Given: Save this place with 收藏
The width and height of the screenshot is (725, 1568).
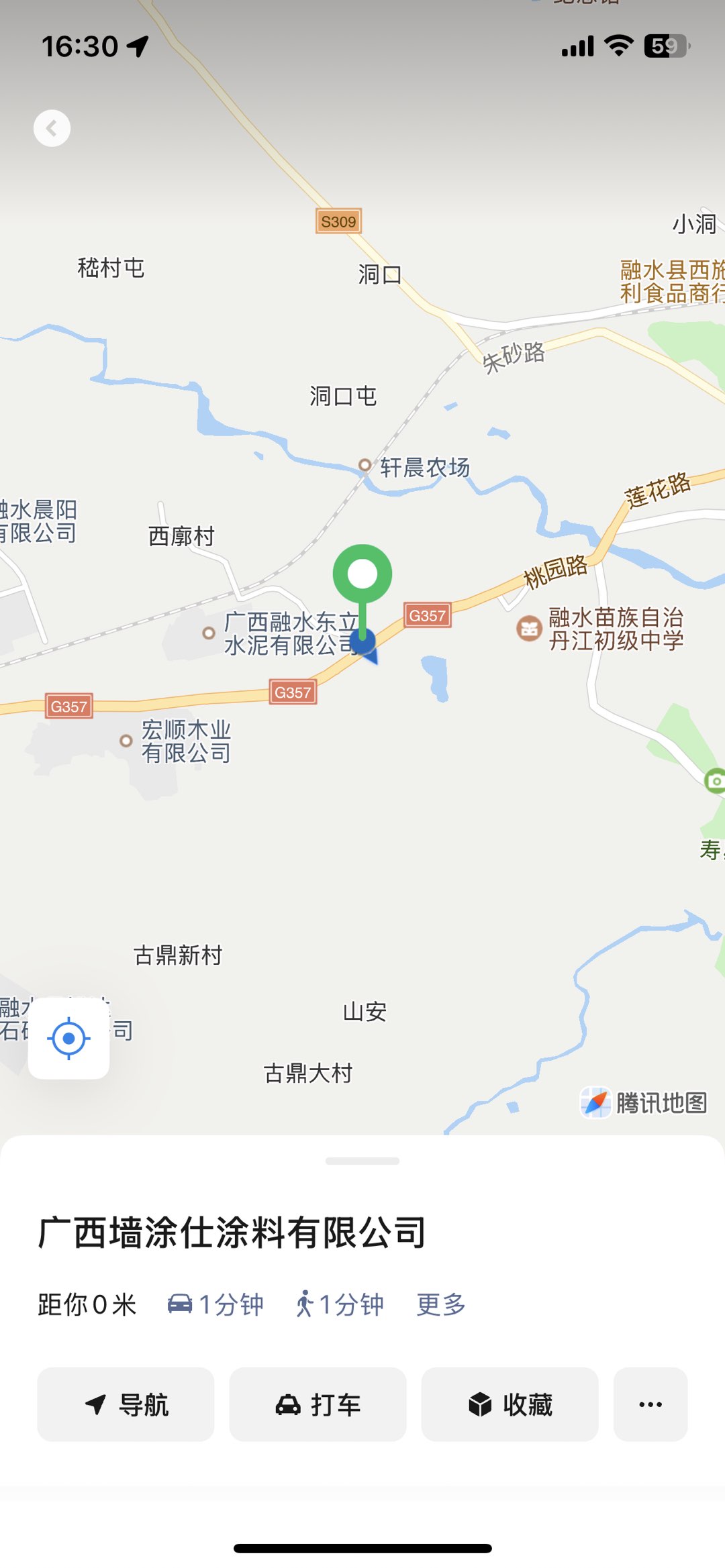Looking at the screenshot, I should 510,1404.
